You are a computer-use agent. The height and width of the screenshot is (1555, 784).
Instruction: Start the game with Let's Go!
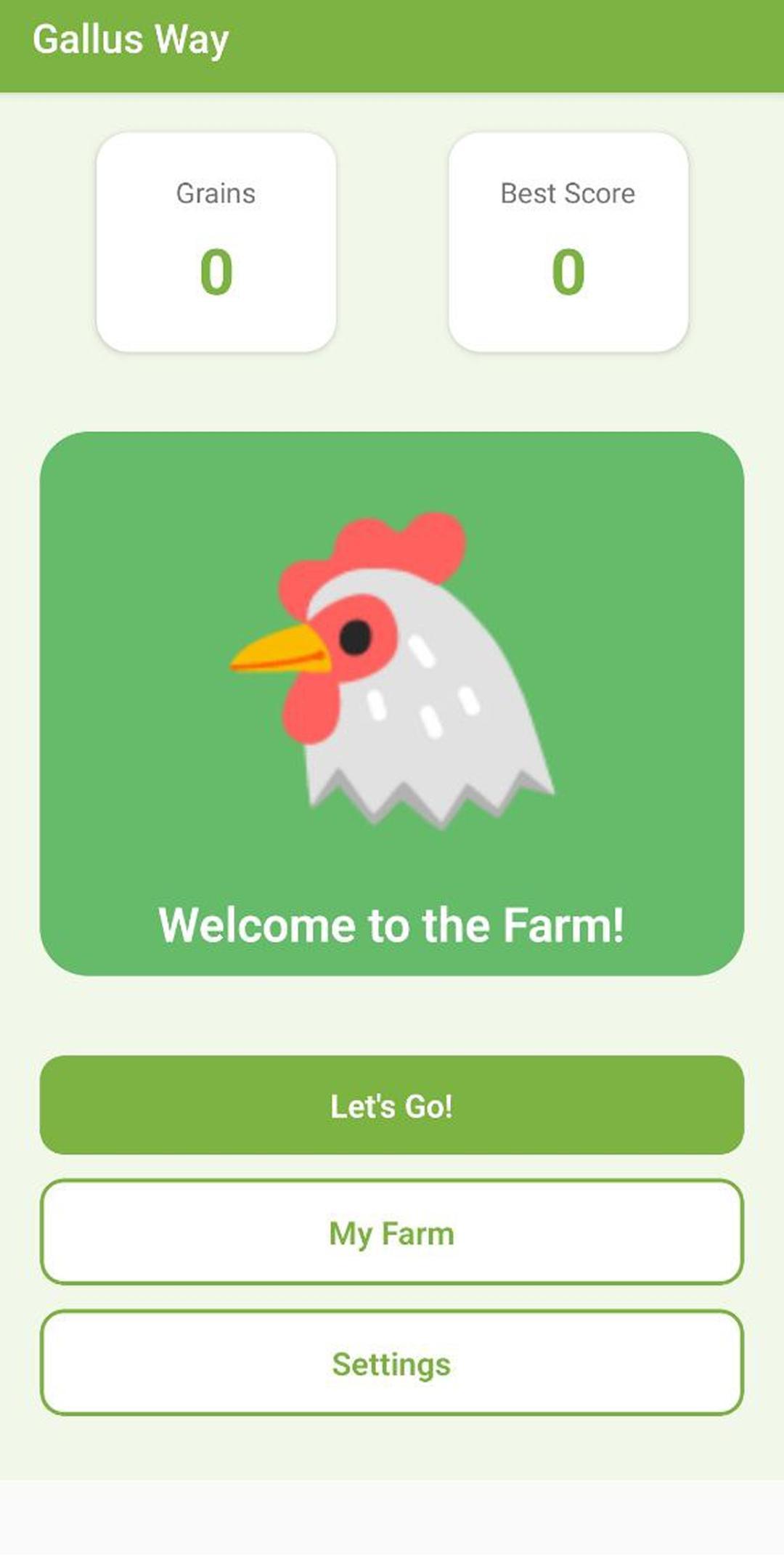pyautogui.click(x=392, y=1105)
